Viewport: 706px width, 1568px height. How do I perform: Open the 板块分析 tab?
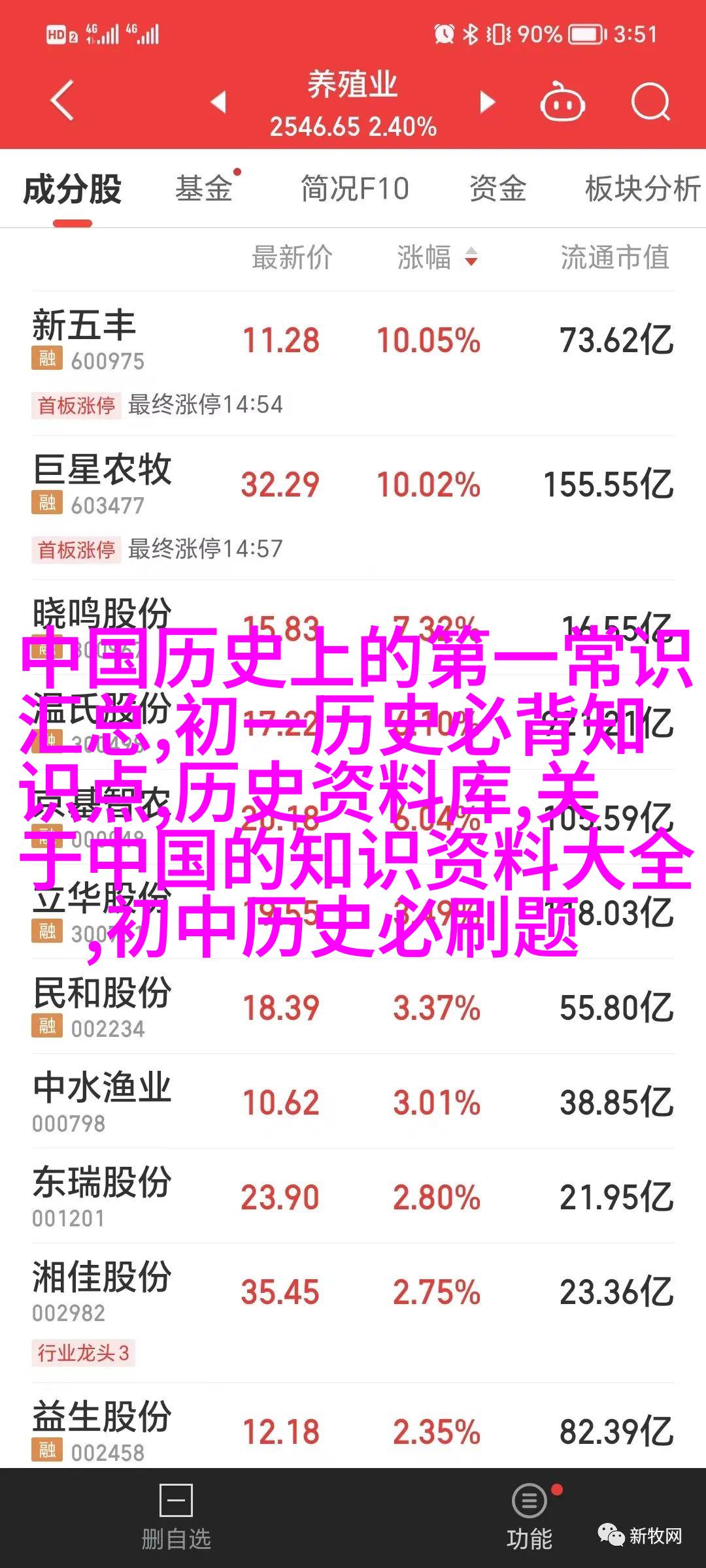(x=642, y=189)
